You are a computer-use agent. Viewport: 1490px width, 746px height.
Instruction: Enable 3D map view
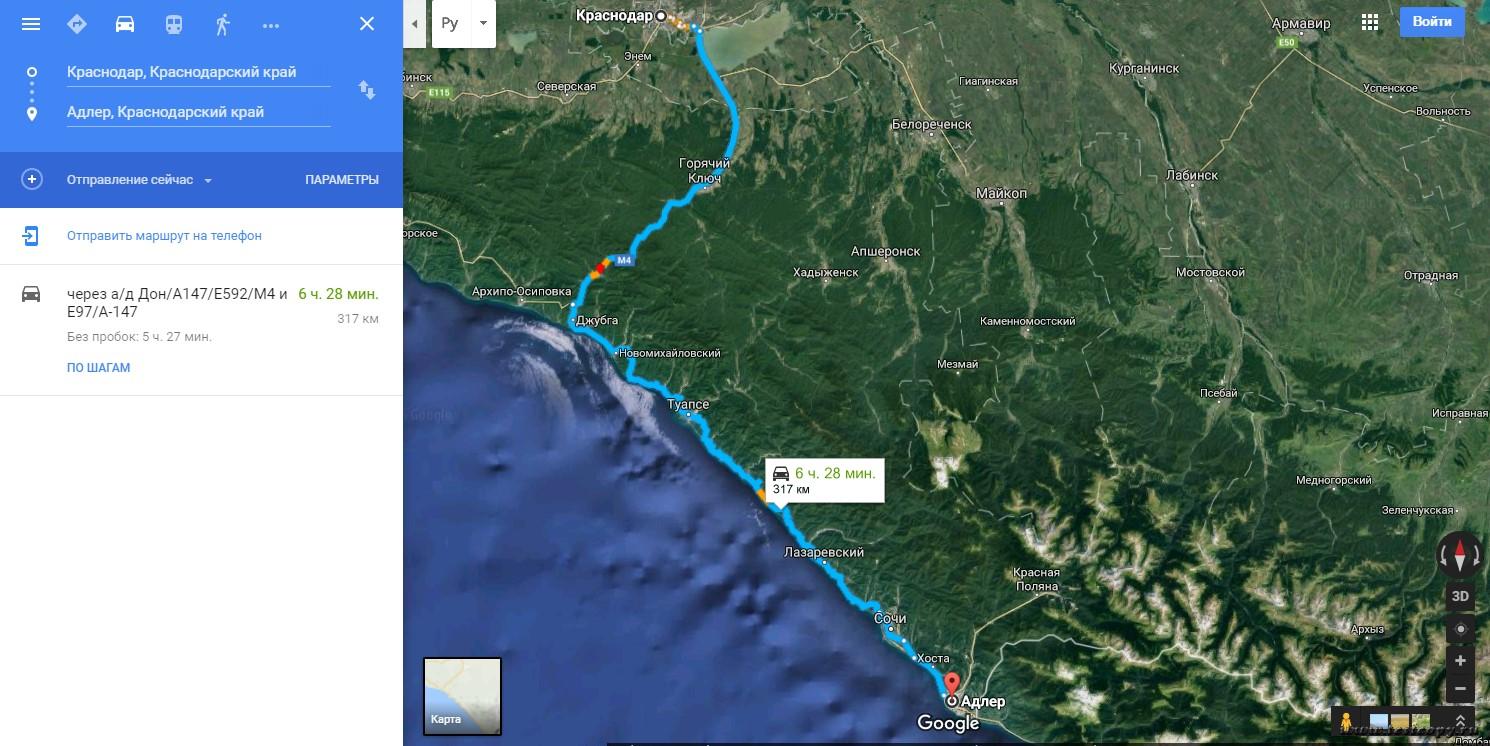pyautogui.click(x=1460, y=596)
